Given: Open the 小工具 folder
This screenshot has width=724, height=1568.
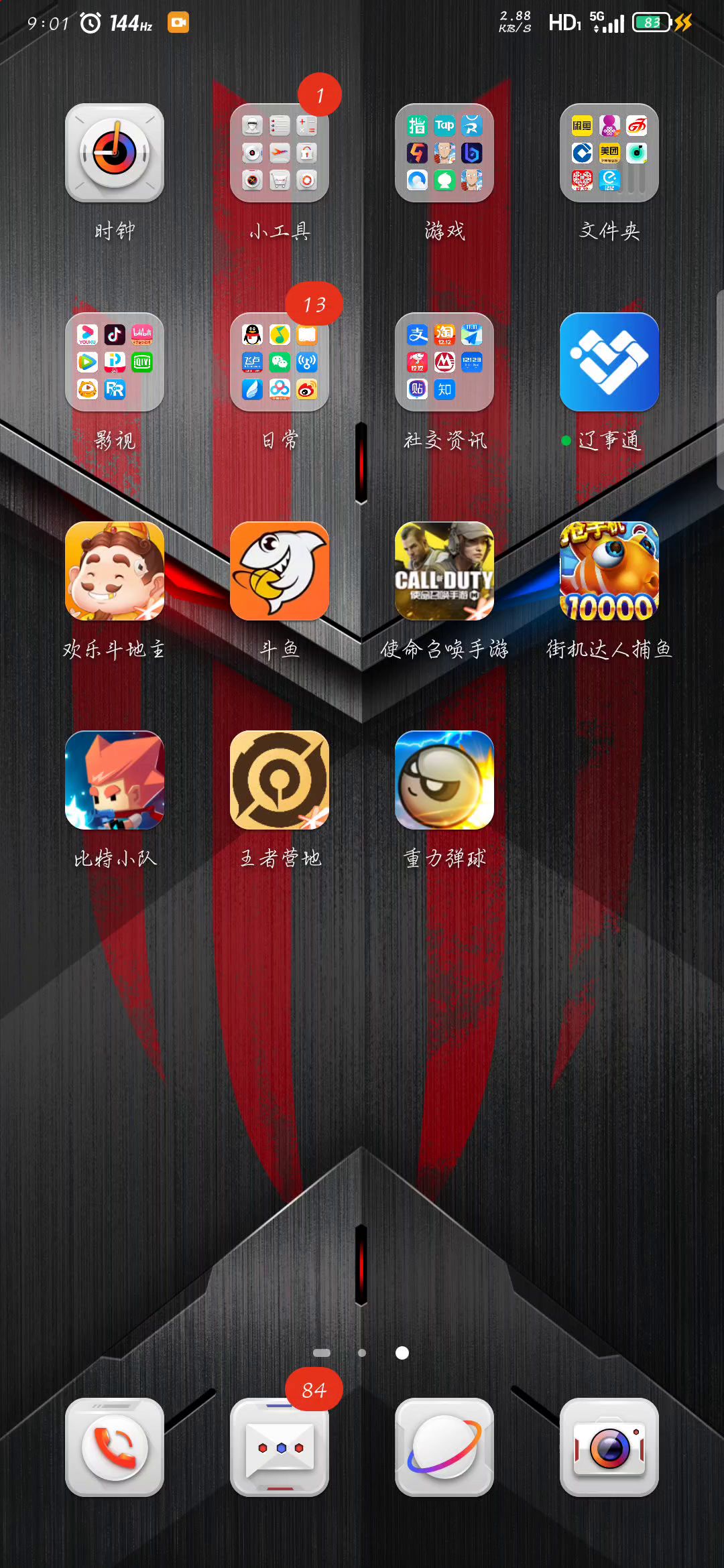Looking at the screenshot, I should pyautogui.click(x=280, y=153).
